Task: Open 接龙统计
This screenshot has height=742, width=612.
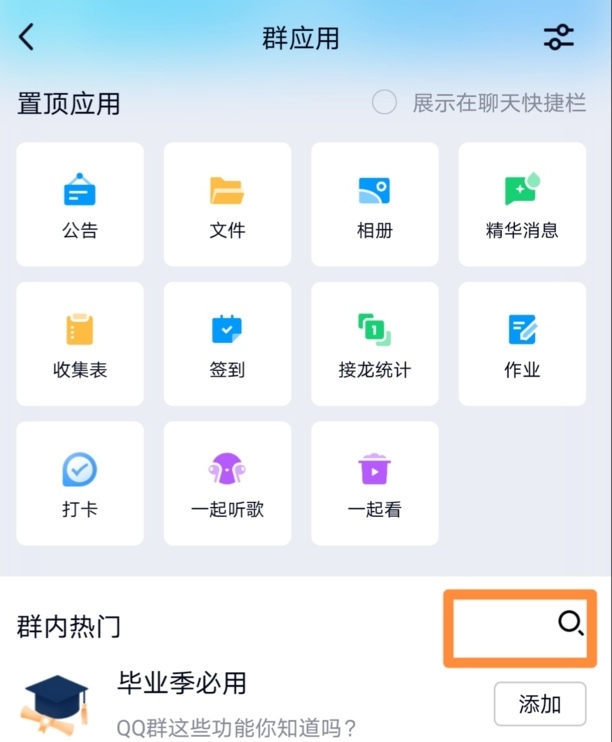Action: click(374, 344)
